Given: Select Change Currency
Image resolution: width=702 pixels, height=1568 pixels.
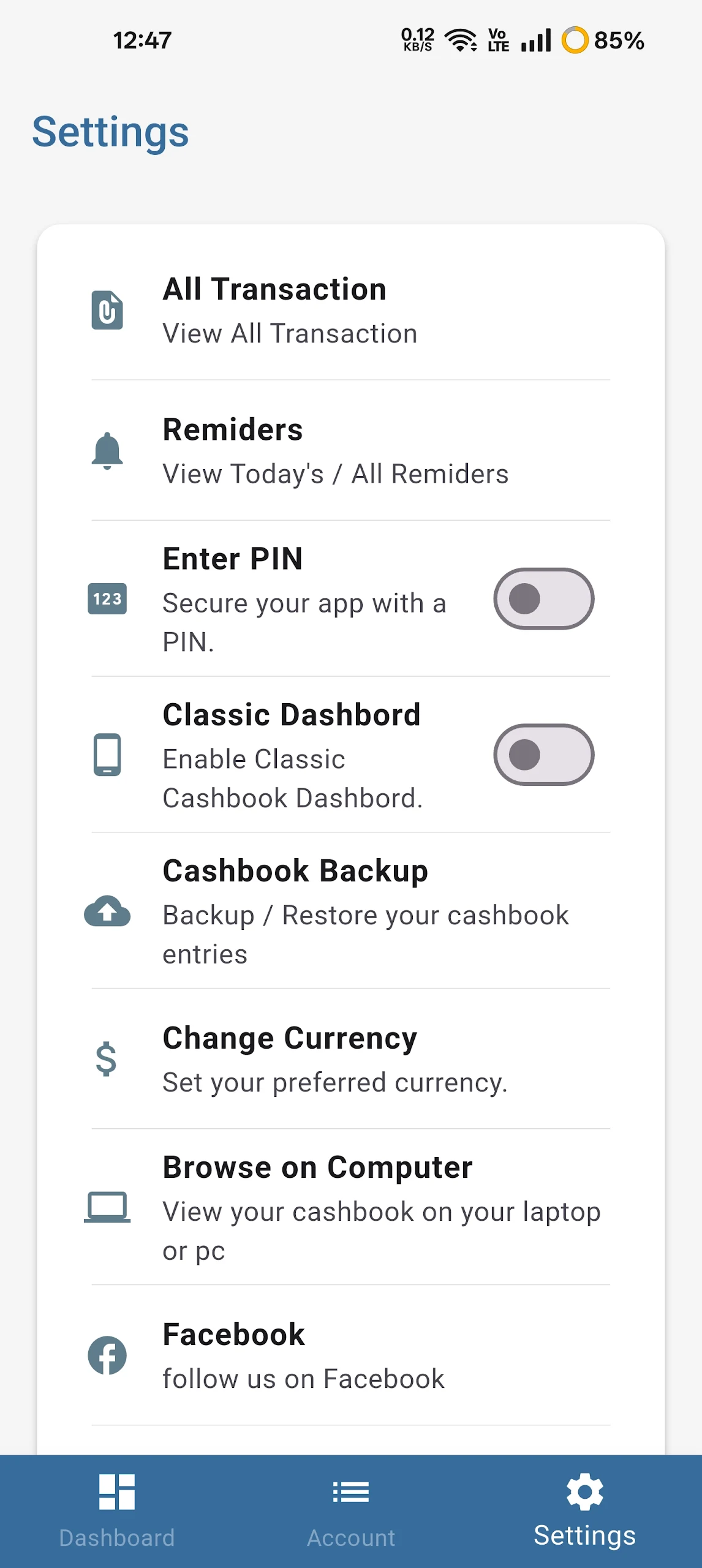Looking at the screenshot, I should click(351, 1059).
